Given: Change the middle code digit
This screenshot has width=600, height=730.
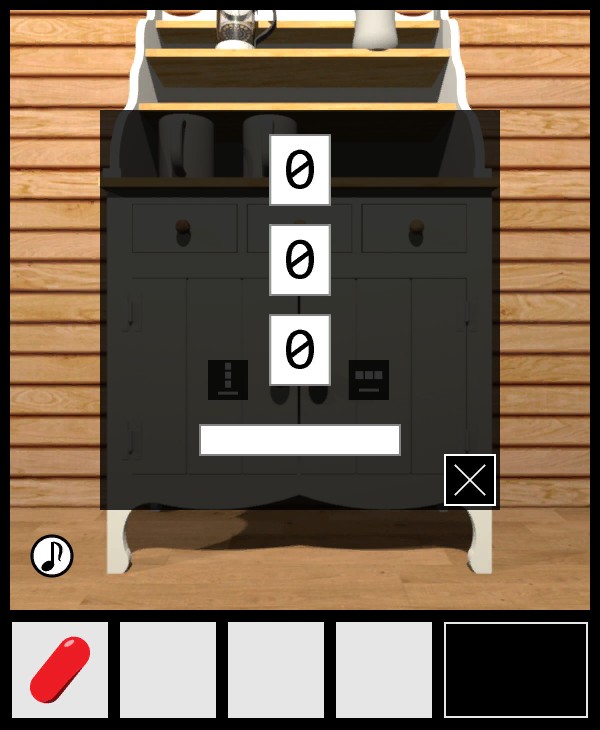Looking at the screenshot, I should click(300, 260).
